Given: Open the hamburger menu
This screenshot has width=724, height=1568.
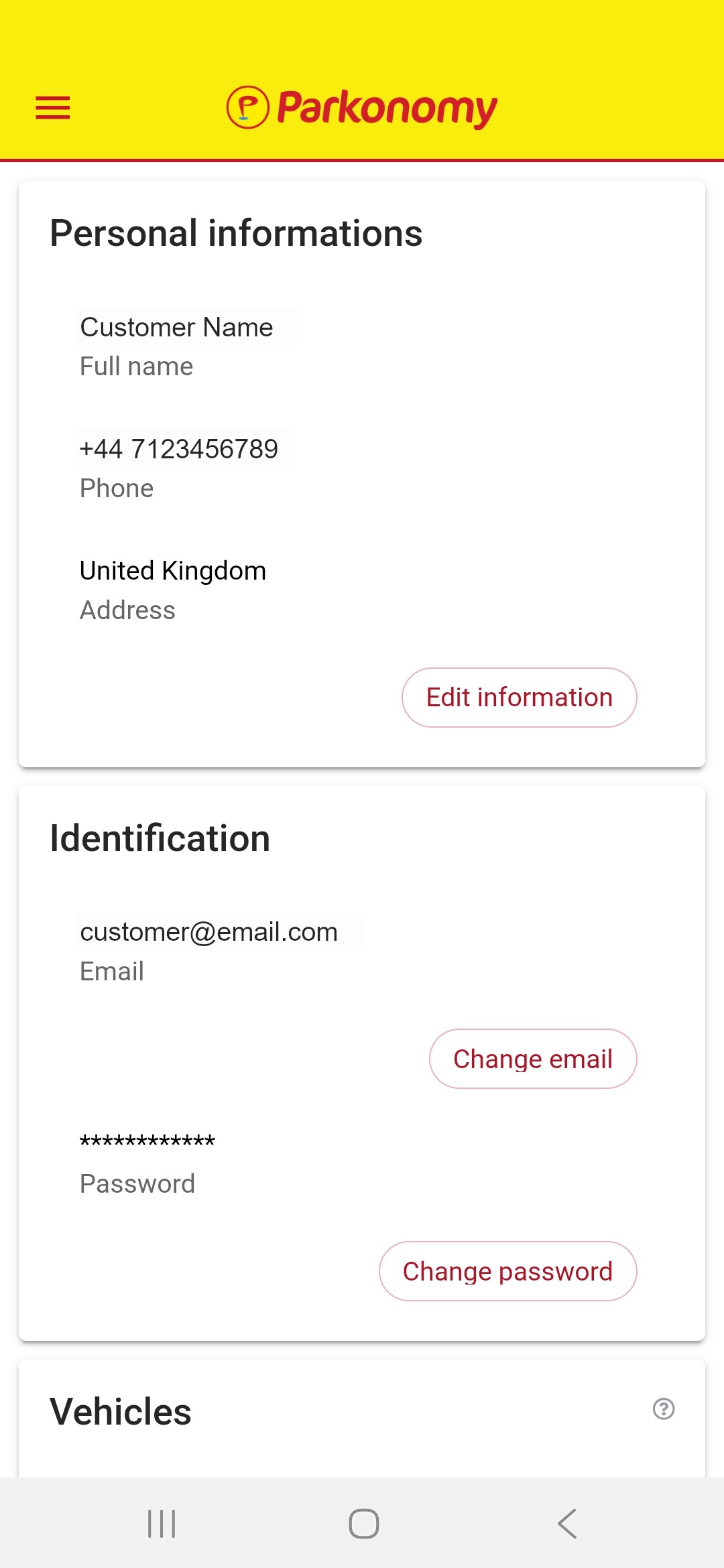Looking at the screenshot, I should coord(52,108).
